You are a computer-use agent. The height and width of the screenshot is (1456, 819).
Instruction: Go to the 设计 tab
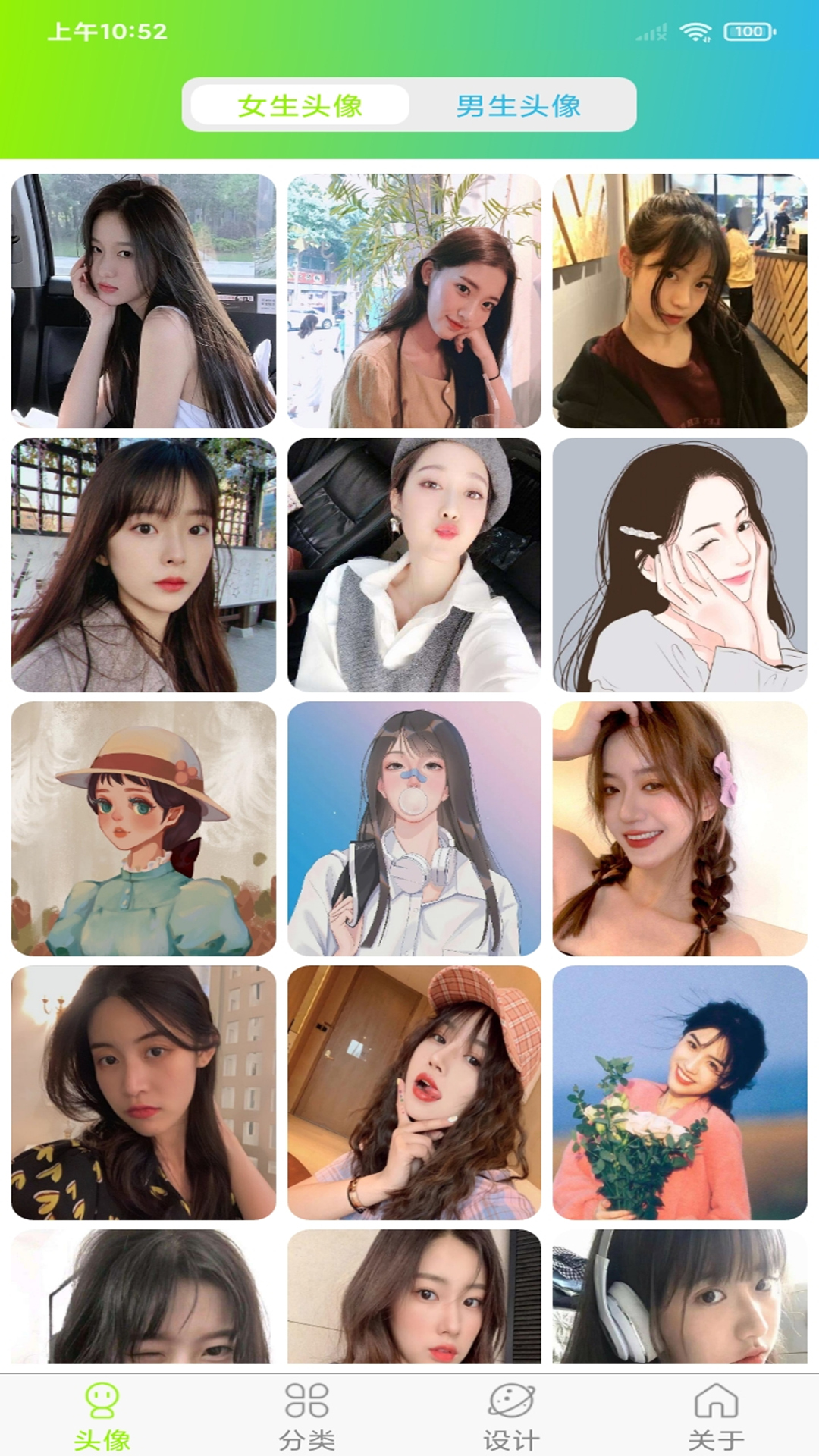(x=511, y=1415)
